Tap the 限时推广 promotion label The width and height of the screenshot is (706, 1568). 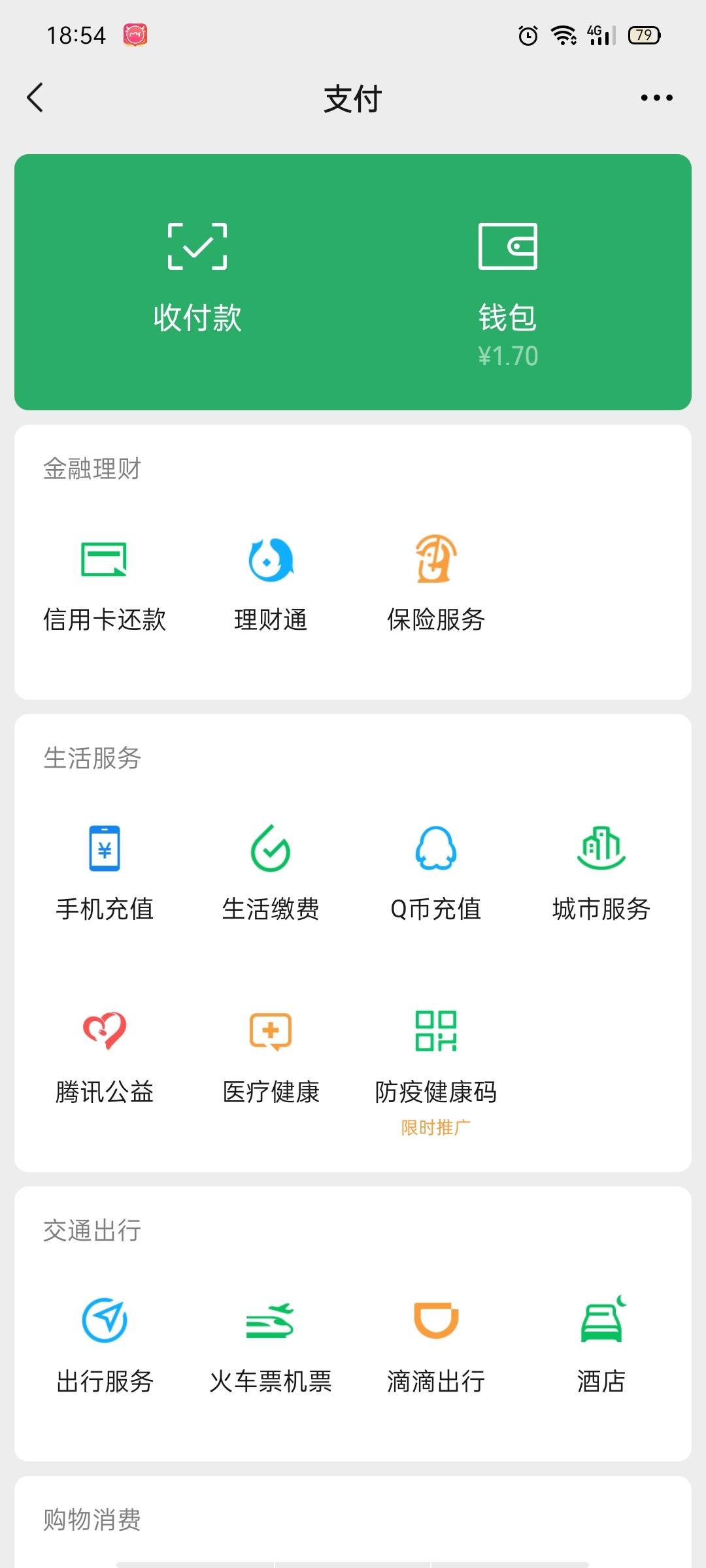coord(435,1126)
